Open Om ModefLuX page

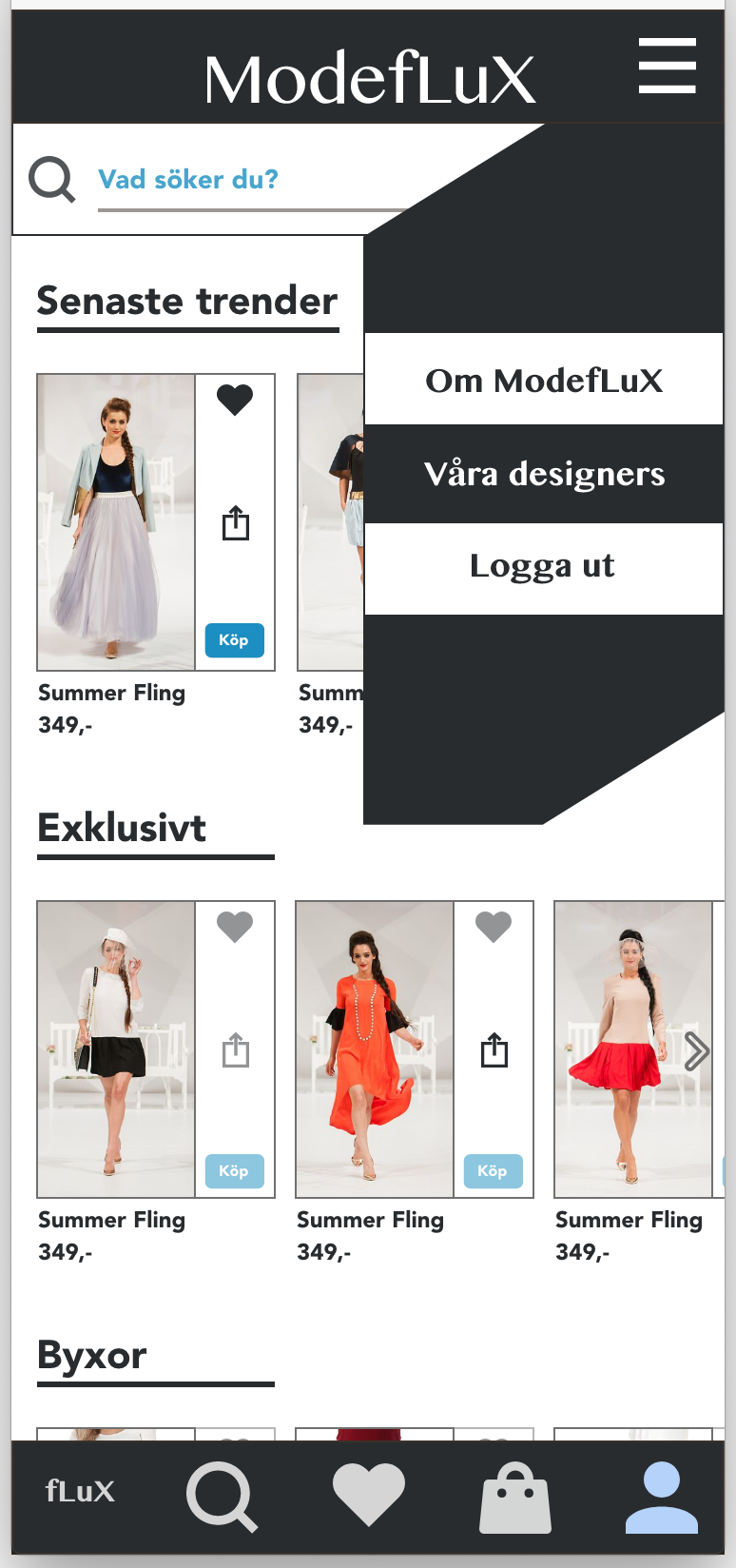544,380
